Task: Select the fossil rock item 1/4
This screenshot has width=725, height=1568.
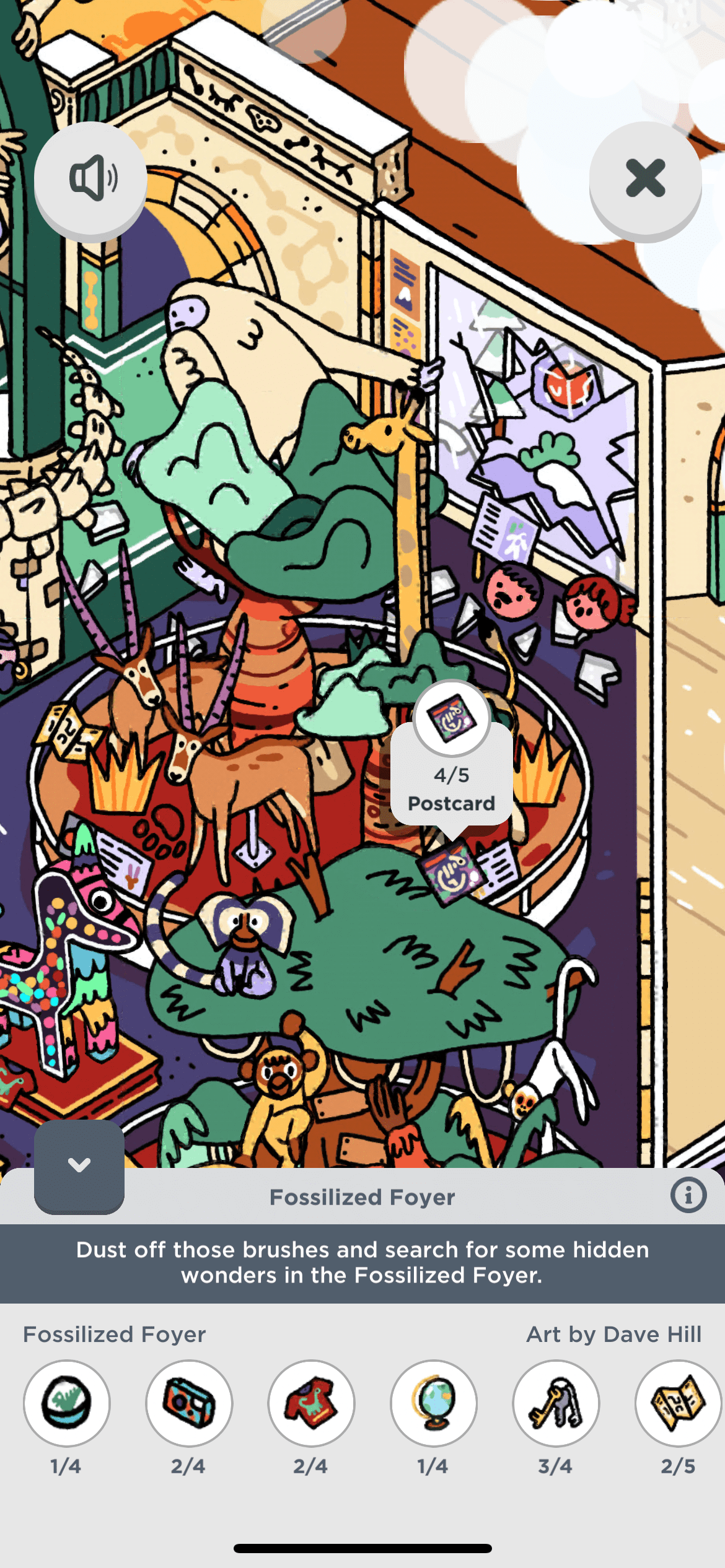Action: tap(66, 1403)
